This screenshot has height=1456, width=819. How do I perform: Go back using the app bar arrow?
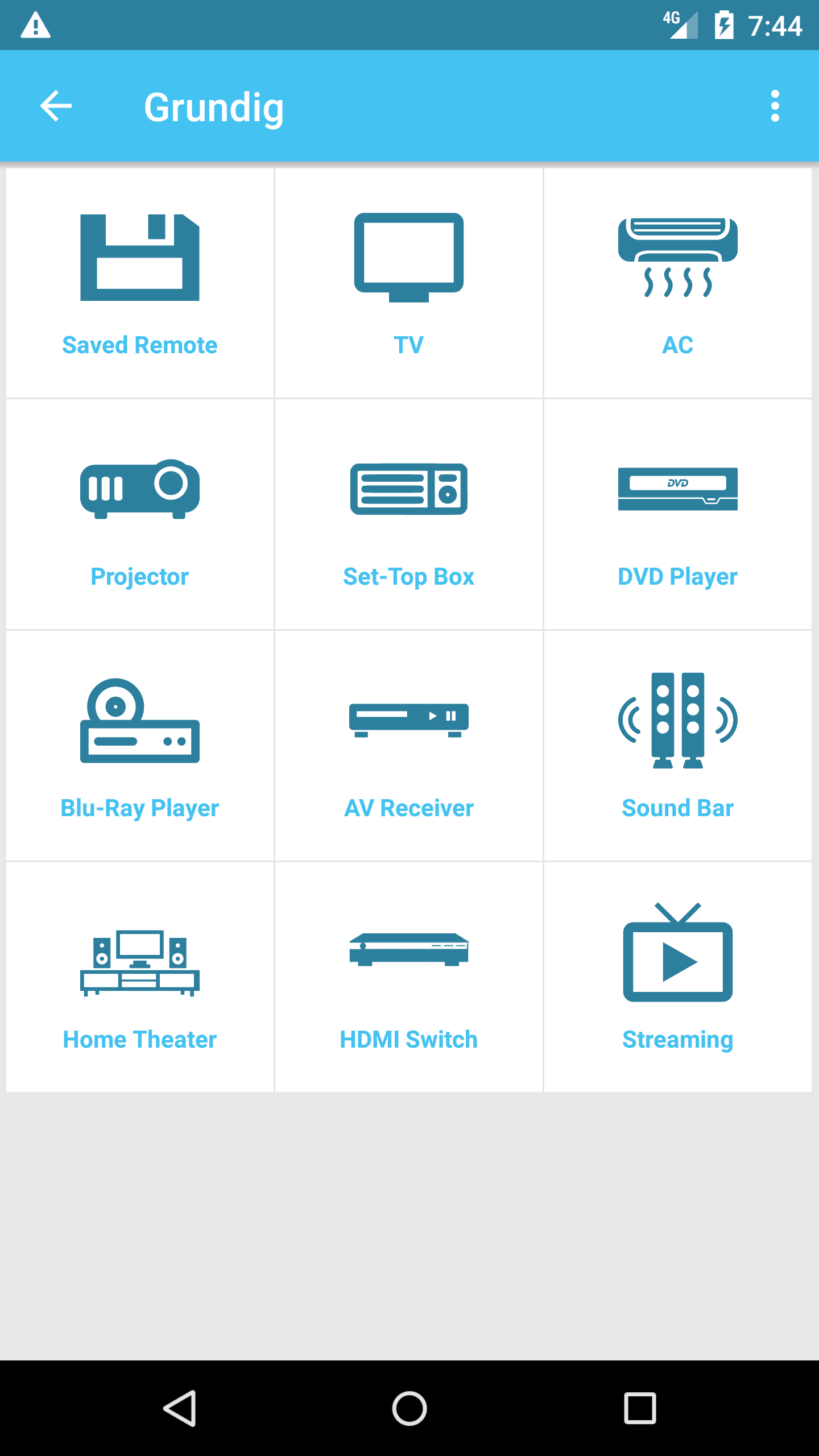(x=56, y=106)
